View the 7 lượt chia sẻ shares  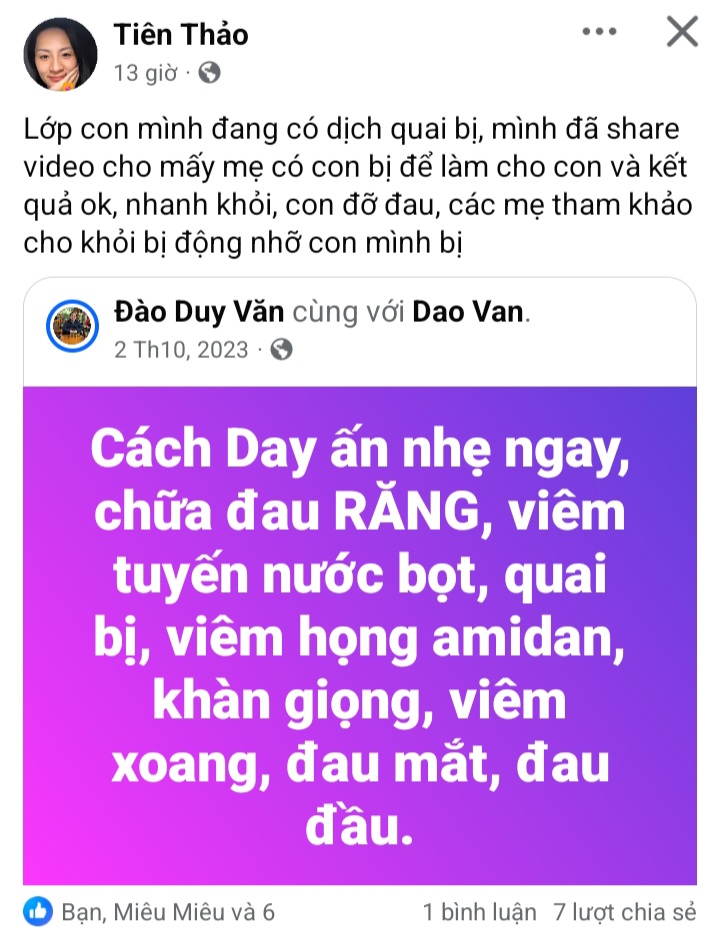(624, 912)
